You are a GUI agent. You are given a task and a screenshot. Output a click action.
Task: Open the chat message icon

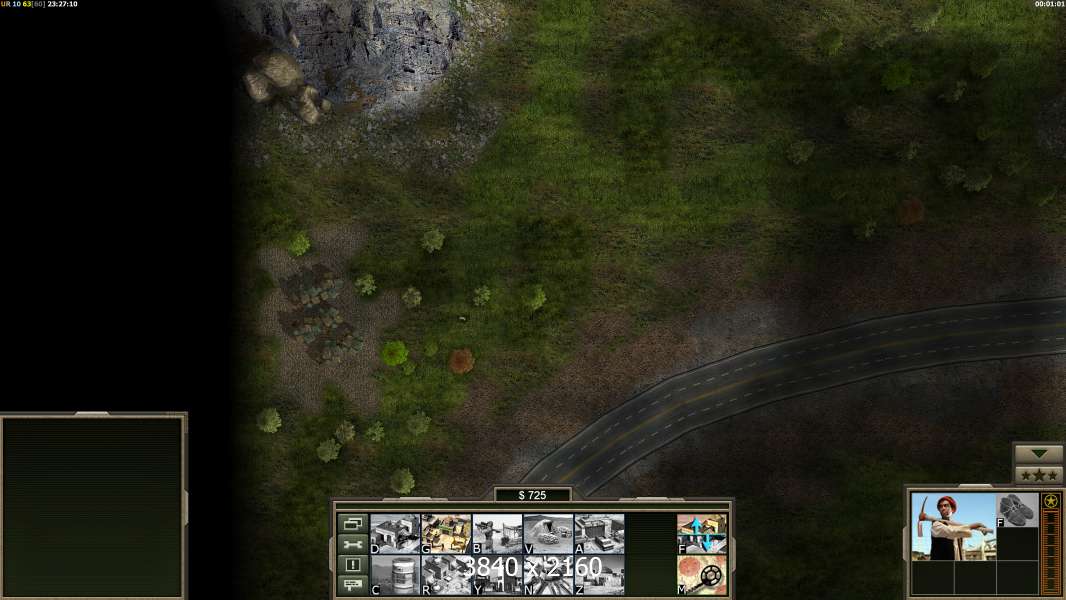coord(352,586)
